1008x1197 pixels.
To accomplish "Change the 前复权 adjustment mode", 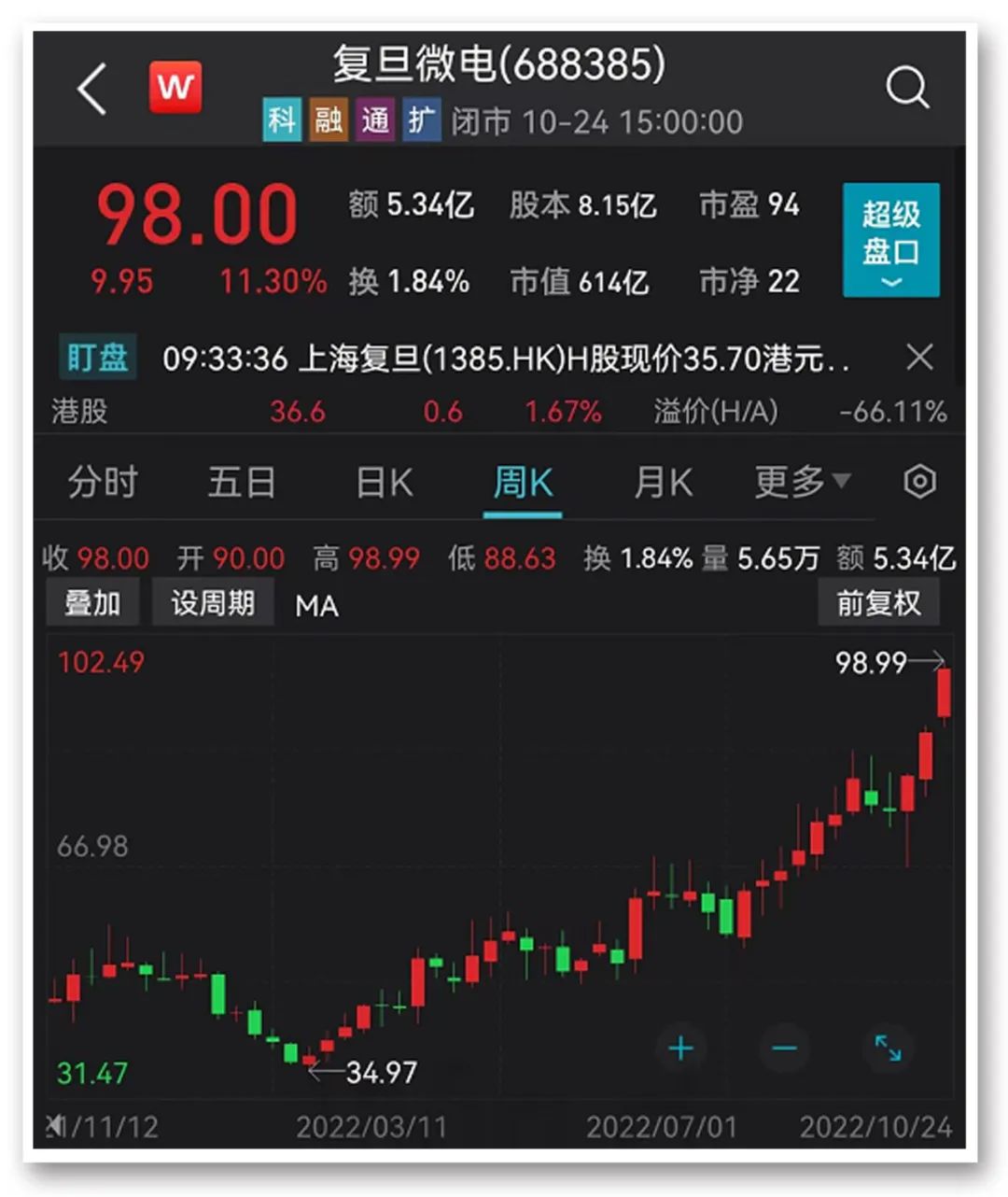I will [x=878, y=603].
